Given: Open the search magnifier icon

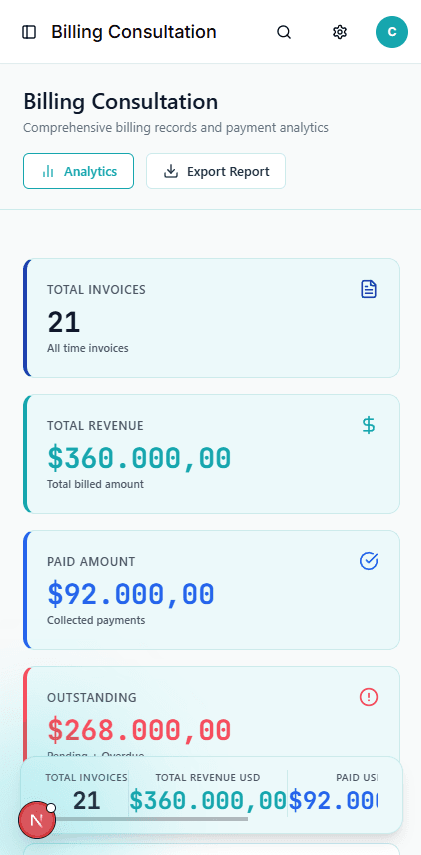Looking at the screenshot, I should coord(284,32).
